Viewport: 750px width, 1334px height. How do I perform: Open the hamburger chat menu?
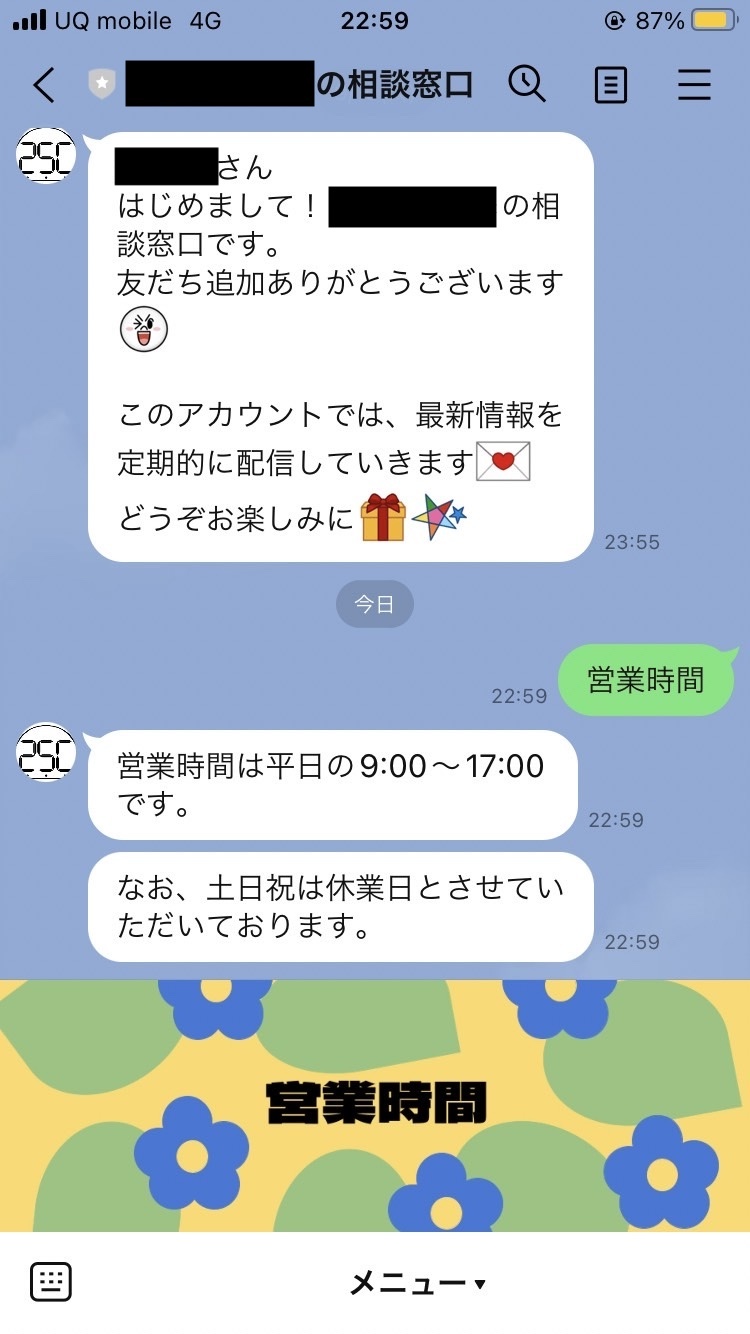694,86
